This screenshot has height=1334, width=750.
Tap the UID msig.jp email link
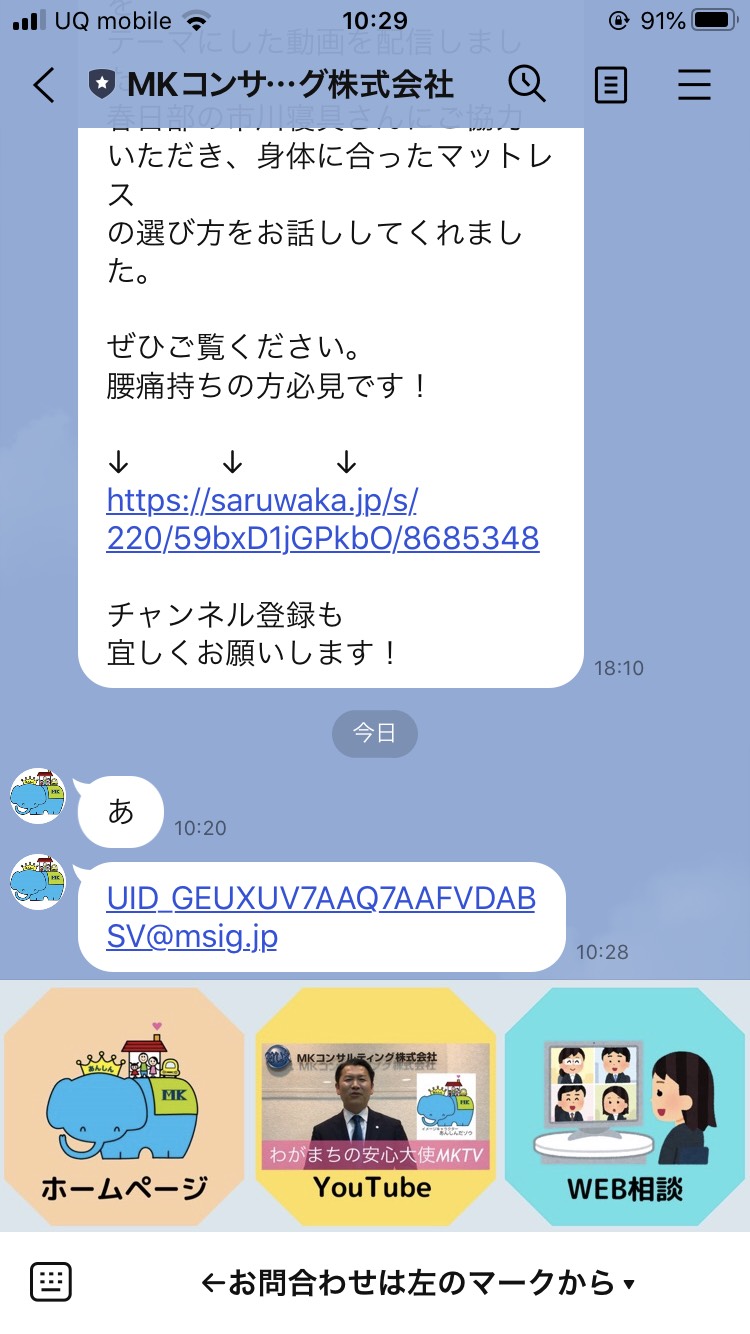tap(320, 917)
